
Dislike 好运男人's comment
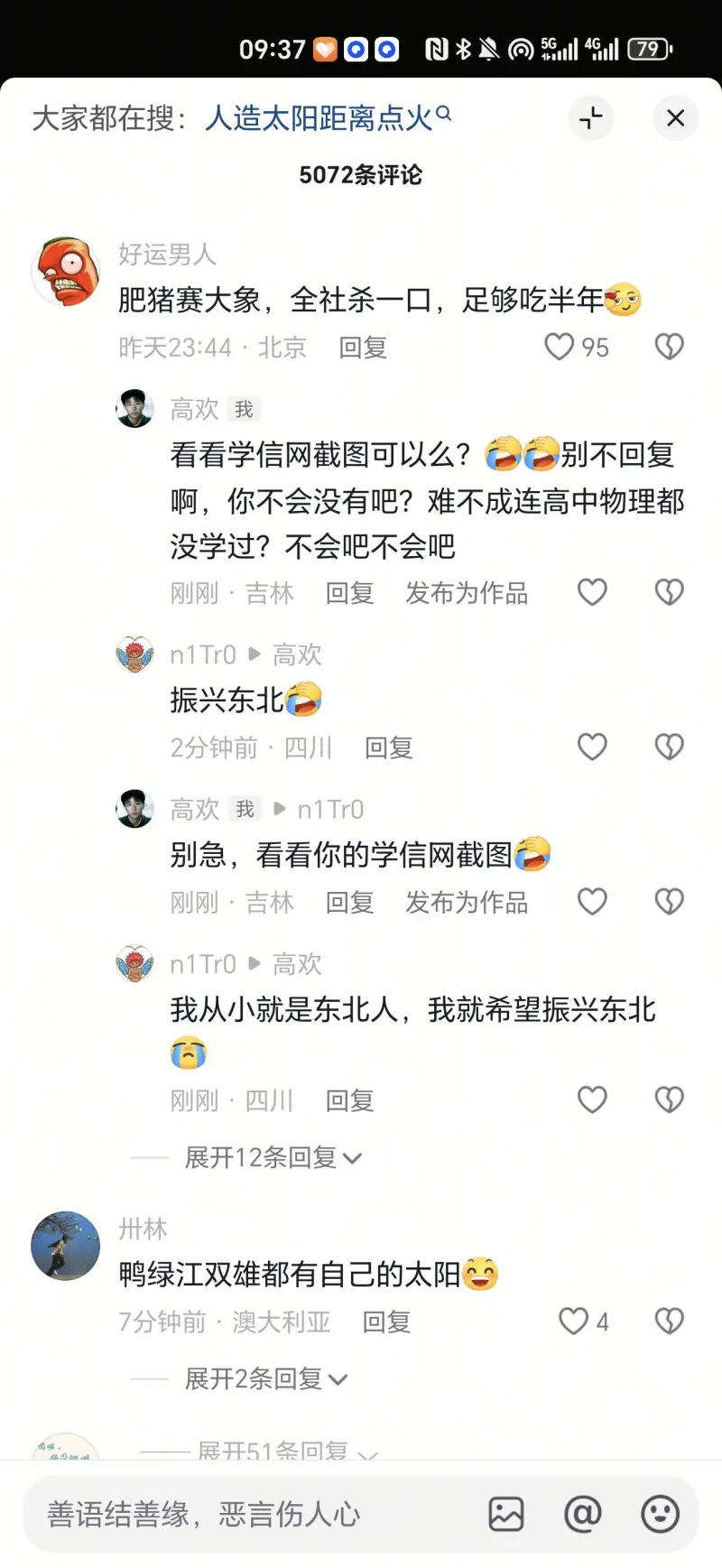(669, 348)
